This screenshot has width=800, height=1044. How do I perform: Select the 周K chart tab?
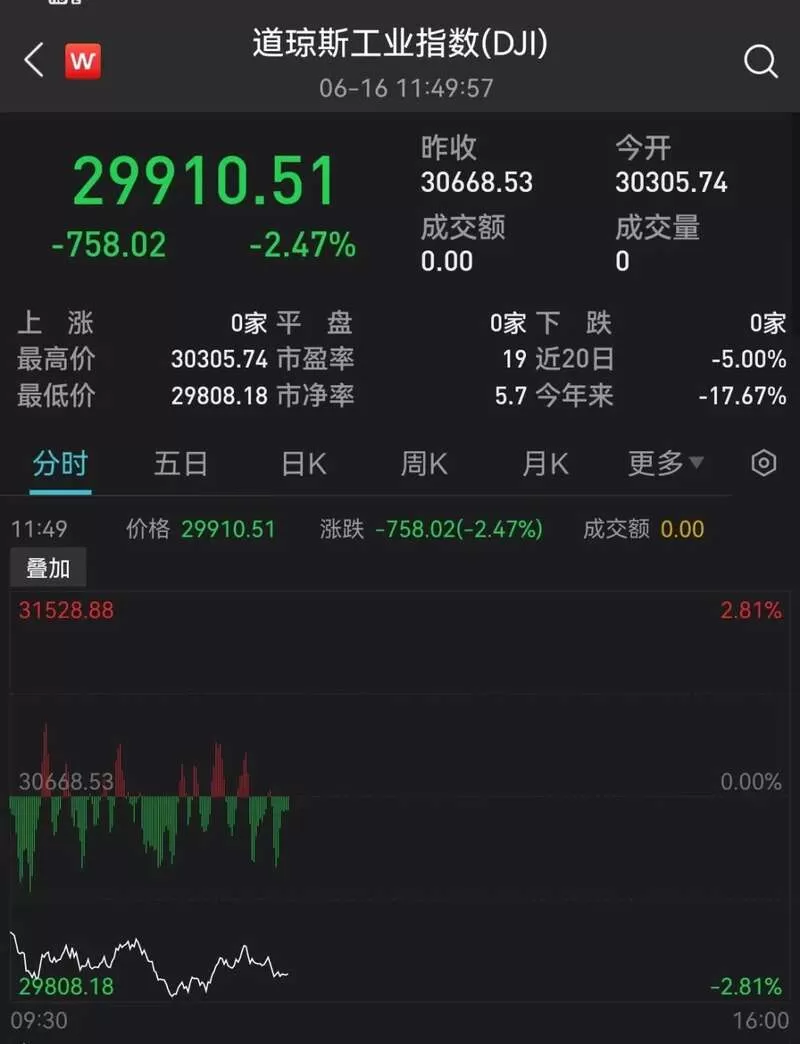(x=424, y=463)
